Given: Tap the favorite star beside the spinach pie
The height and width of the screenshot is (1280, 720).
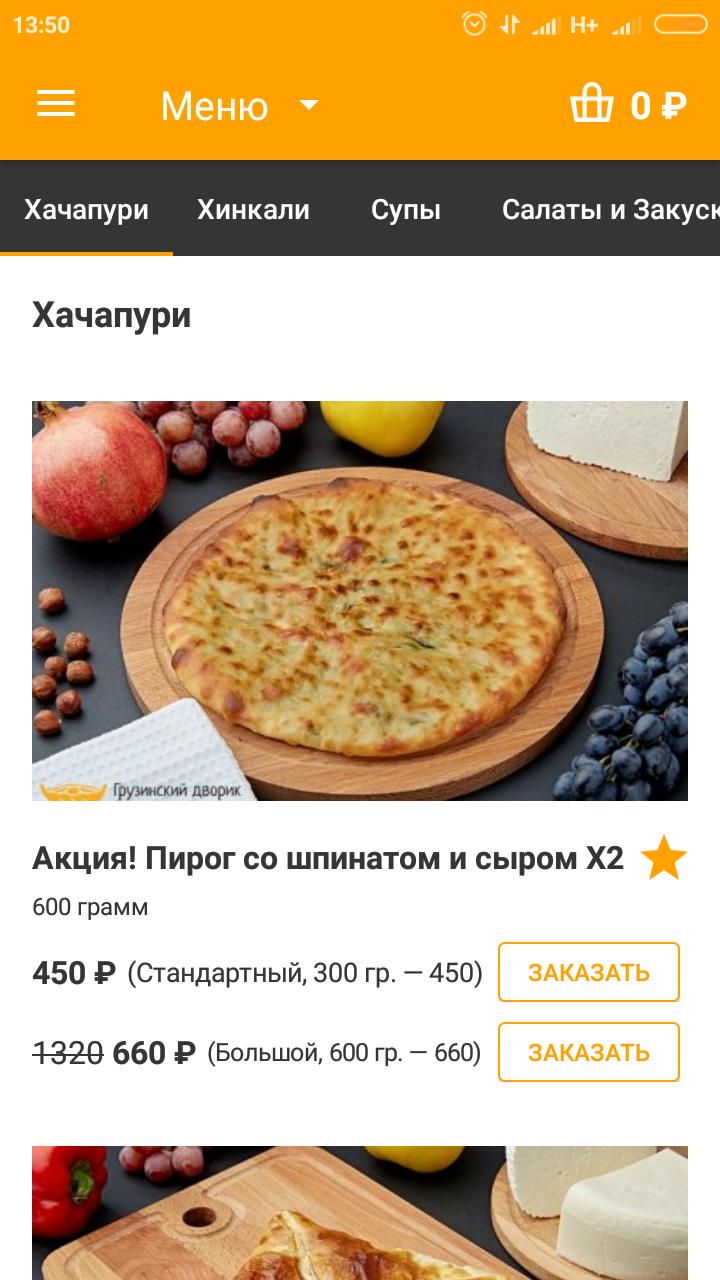Looking at the screenshot, I should pyautogui.click(x=663, y=859).
